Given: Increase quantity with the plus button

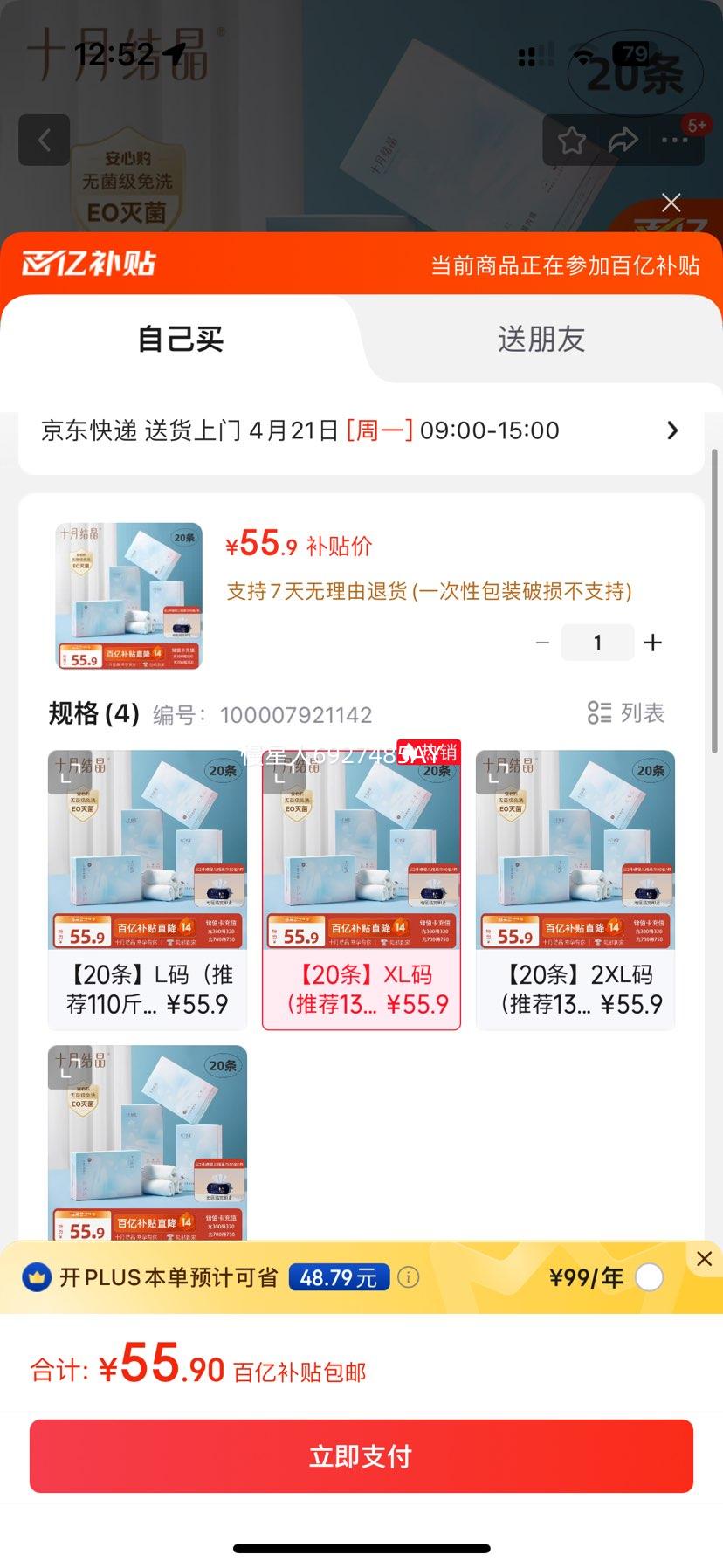Looking at the screenshot, I should pos(652,642).
